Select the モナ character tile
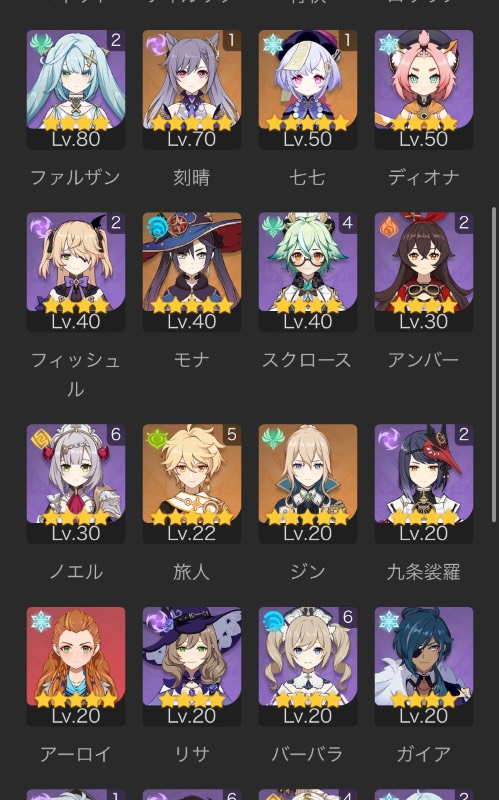 click(x=192, y=272)
